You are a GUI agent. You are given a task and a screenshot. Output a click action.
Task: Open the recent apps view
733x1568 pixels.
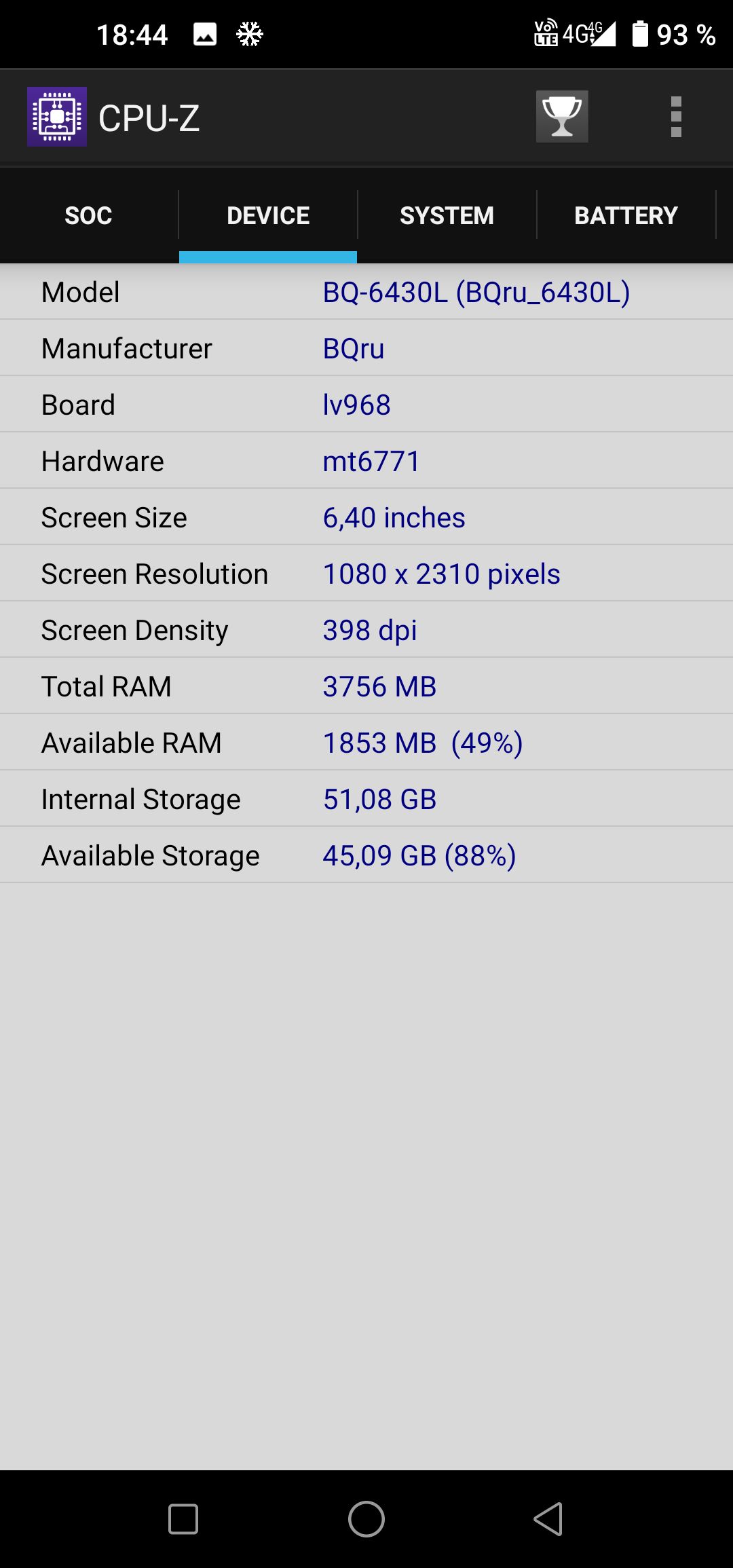tap(183, 1518)
